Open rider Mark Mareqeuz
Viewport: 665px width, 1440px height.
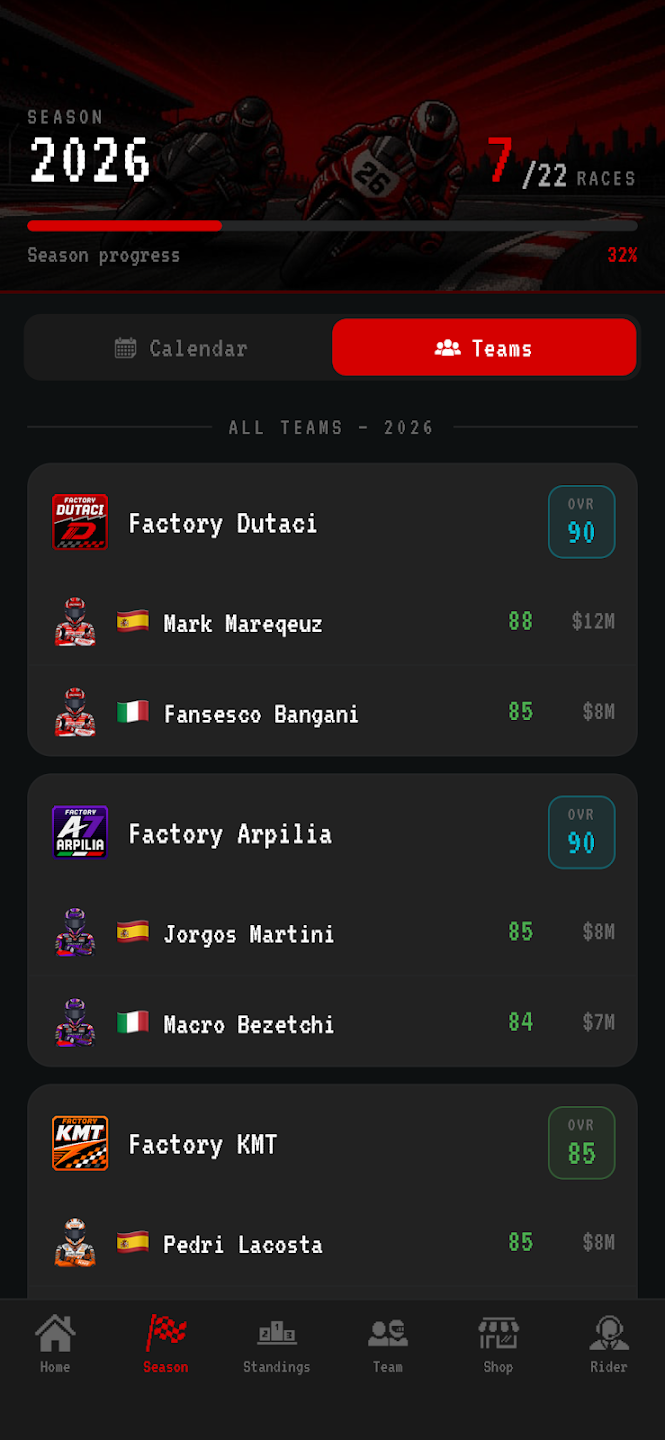(332, 622)
